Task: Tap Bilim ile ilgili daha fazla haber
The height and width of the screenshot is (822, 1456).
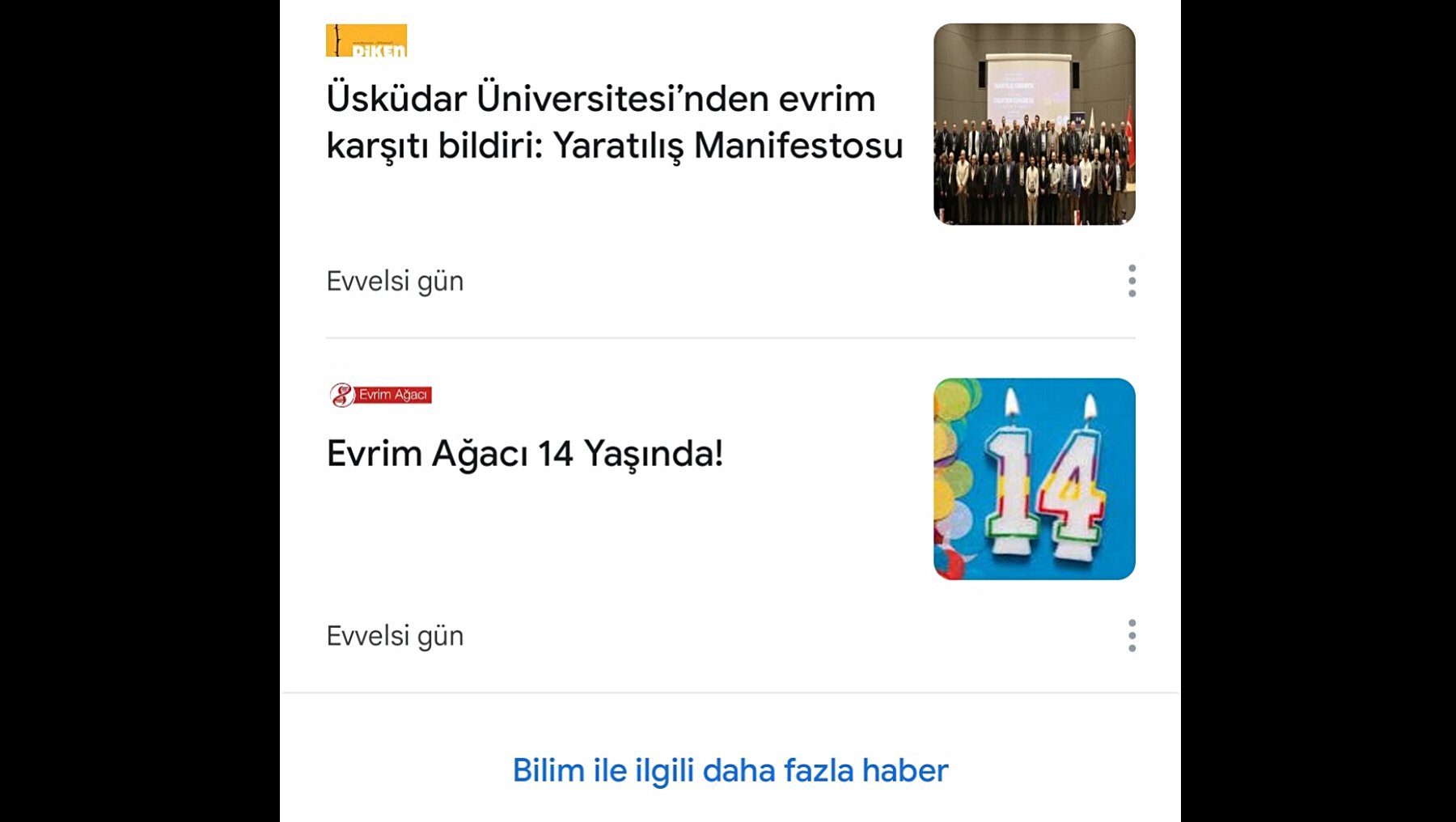Action: pos(730,770)
